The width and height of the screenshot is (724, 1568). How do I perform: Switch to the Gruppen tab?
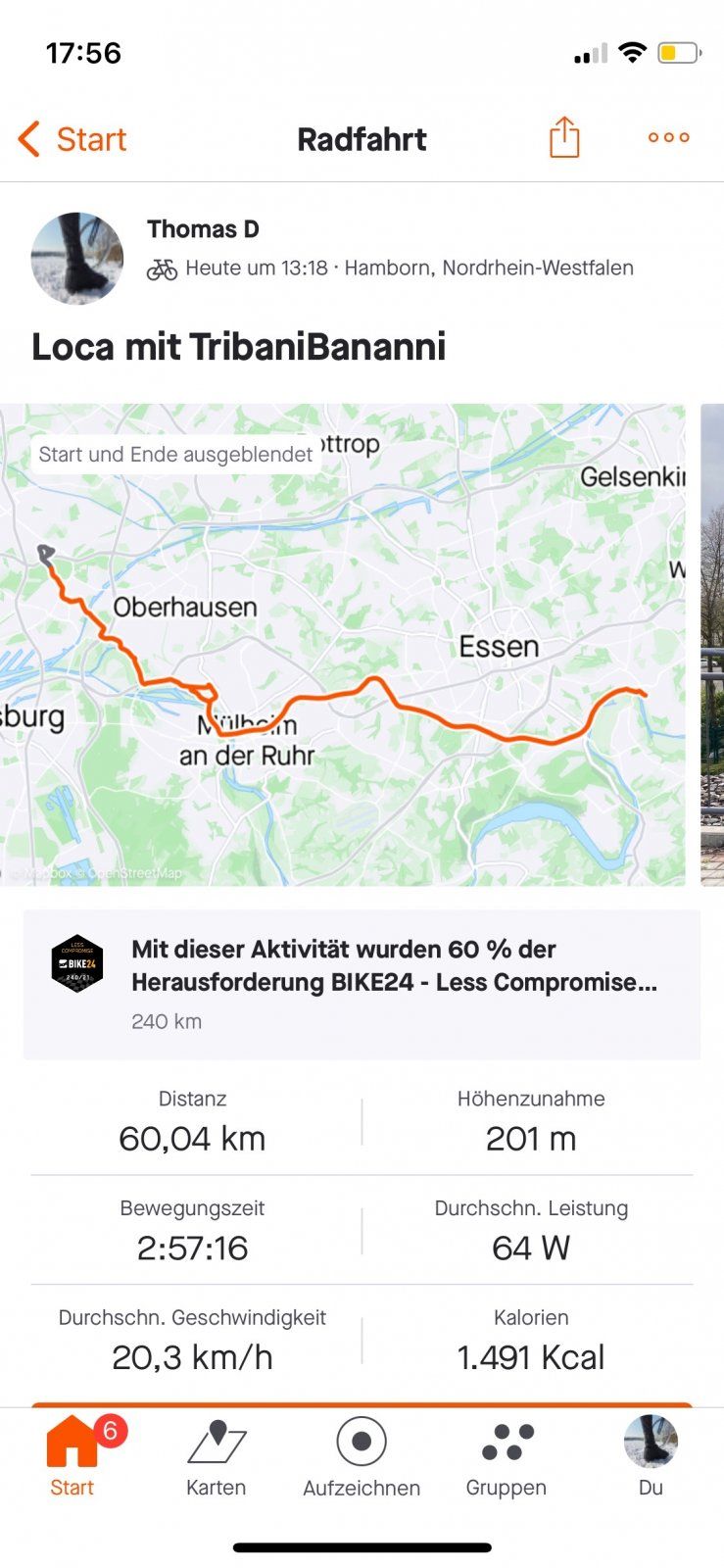[507, 1456]
